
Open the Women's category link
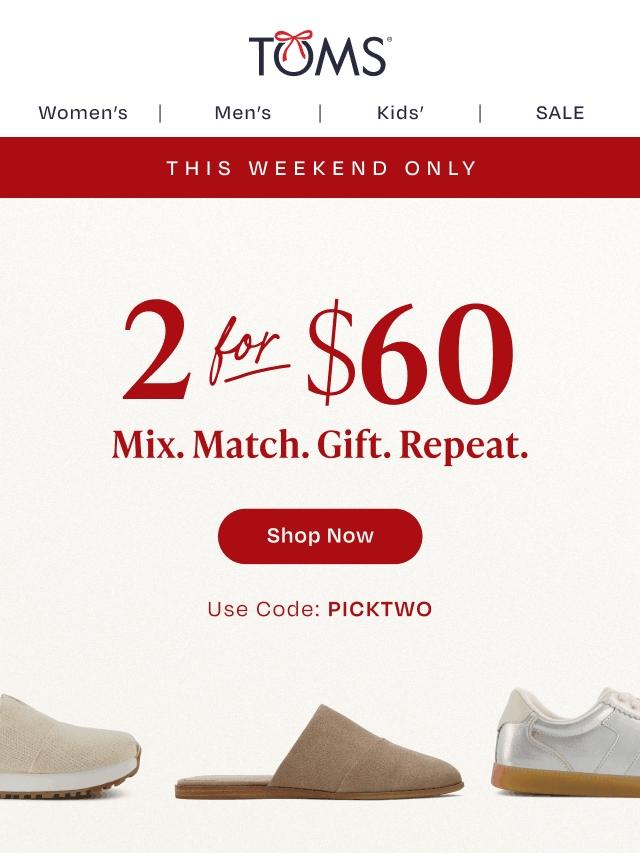pos(83,113)
